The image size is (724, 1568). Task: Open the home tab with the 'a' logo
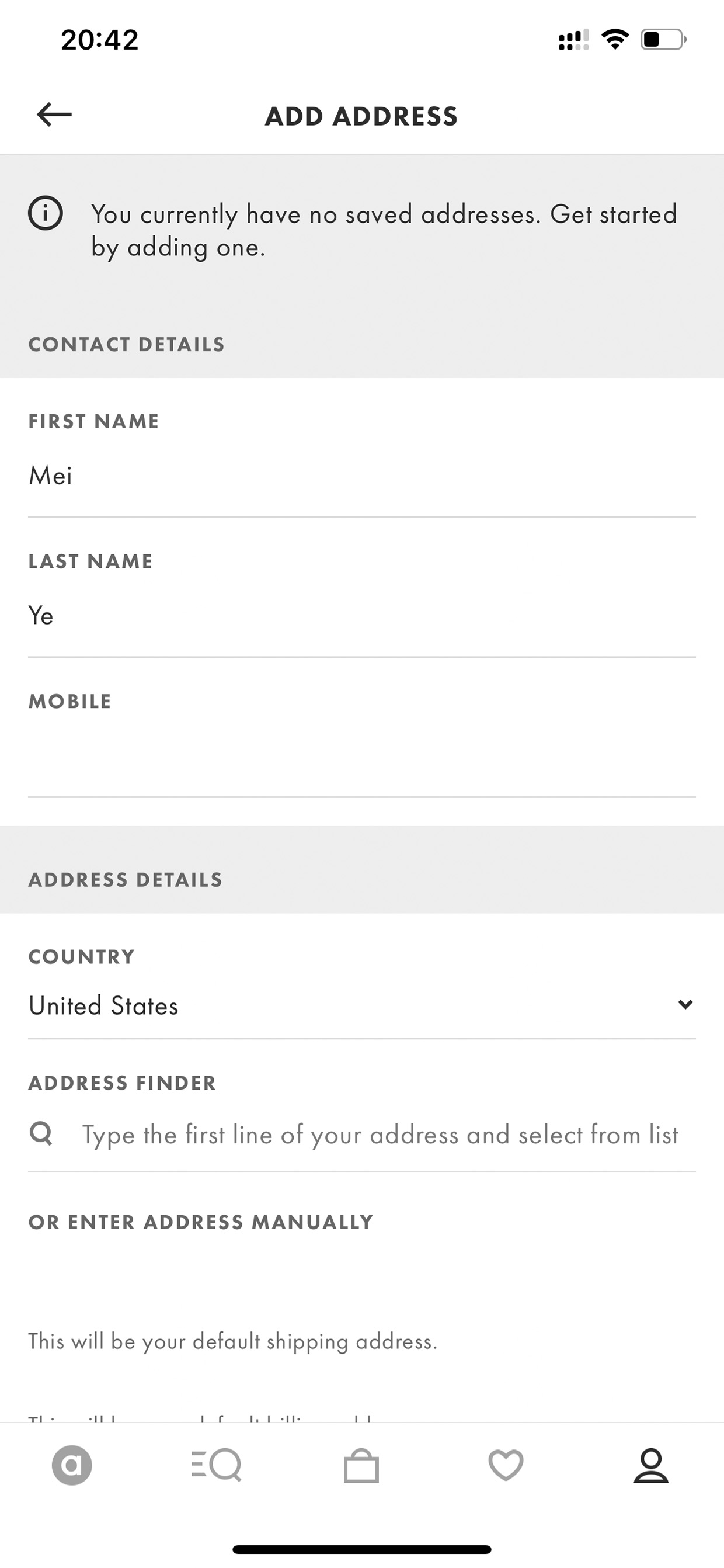click(72, 1465)
